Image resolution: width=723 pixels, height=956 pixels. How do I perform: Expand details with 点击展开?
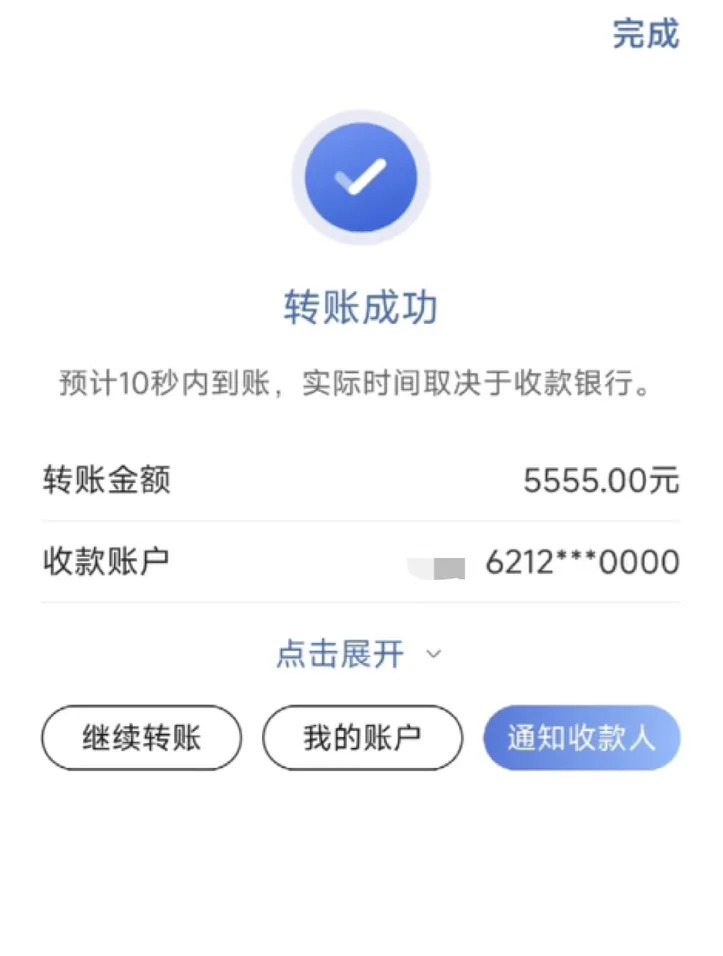(x=359, y=654)
